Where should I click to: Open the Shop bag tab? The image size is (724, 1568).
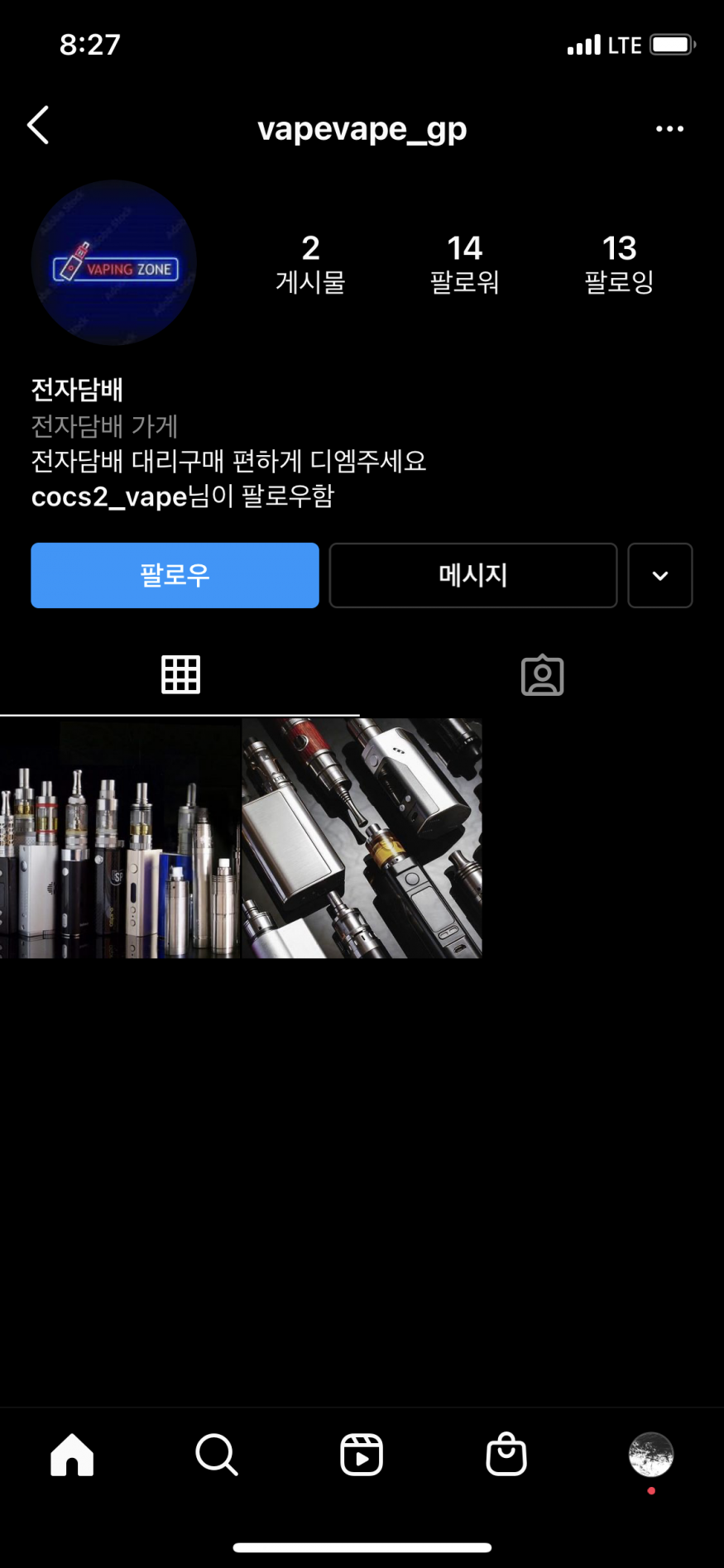[506, 1455]
